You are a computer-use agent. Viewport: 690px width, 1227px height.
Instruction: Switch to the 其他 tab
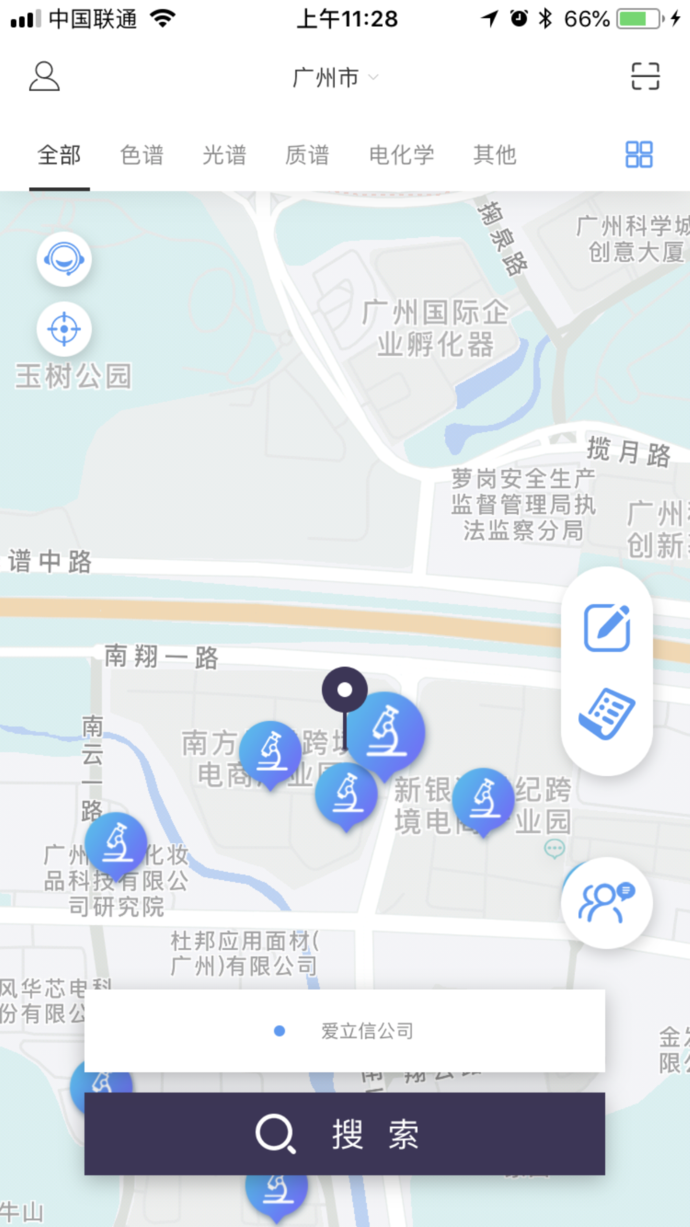click(495, 155)
